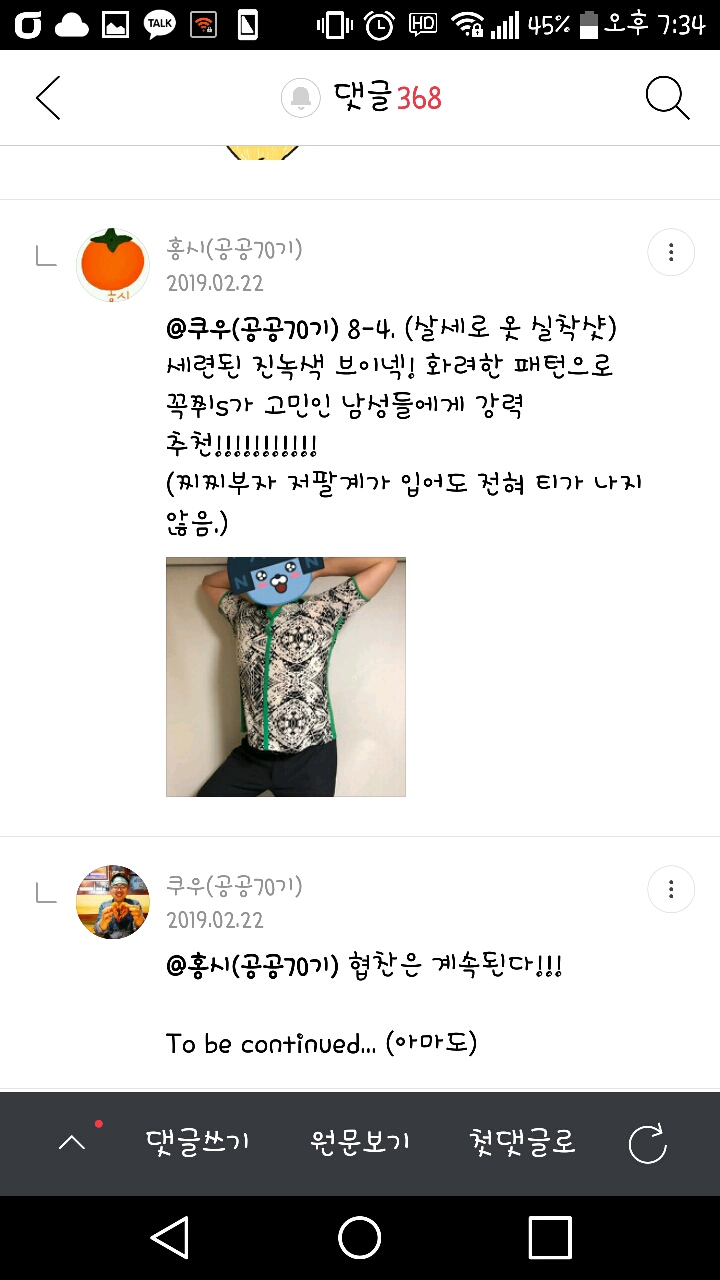Toggle the comment notification bell
Viewport: 720px width, 1280px height.
pos(300,98)
